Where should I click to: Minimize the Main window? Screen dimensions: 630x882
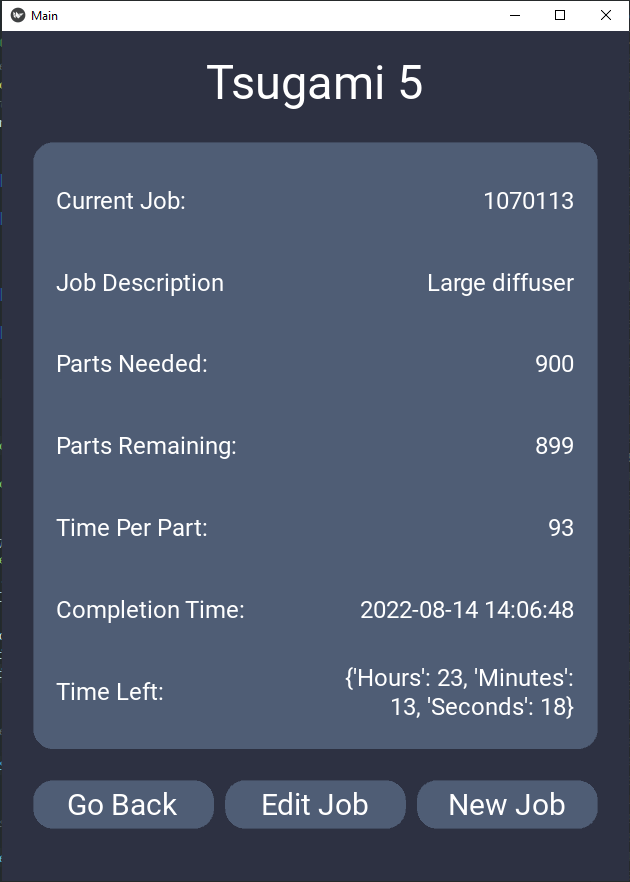(515, 15)
